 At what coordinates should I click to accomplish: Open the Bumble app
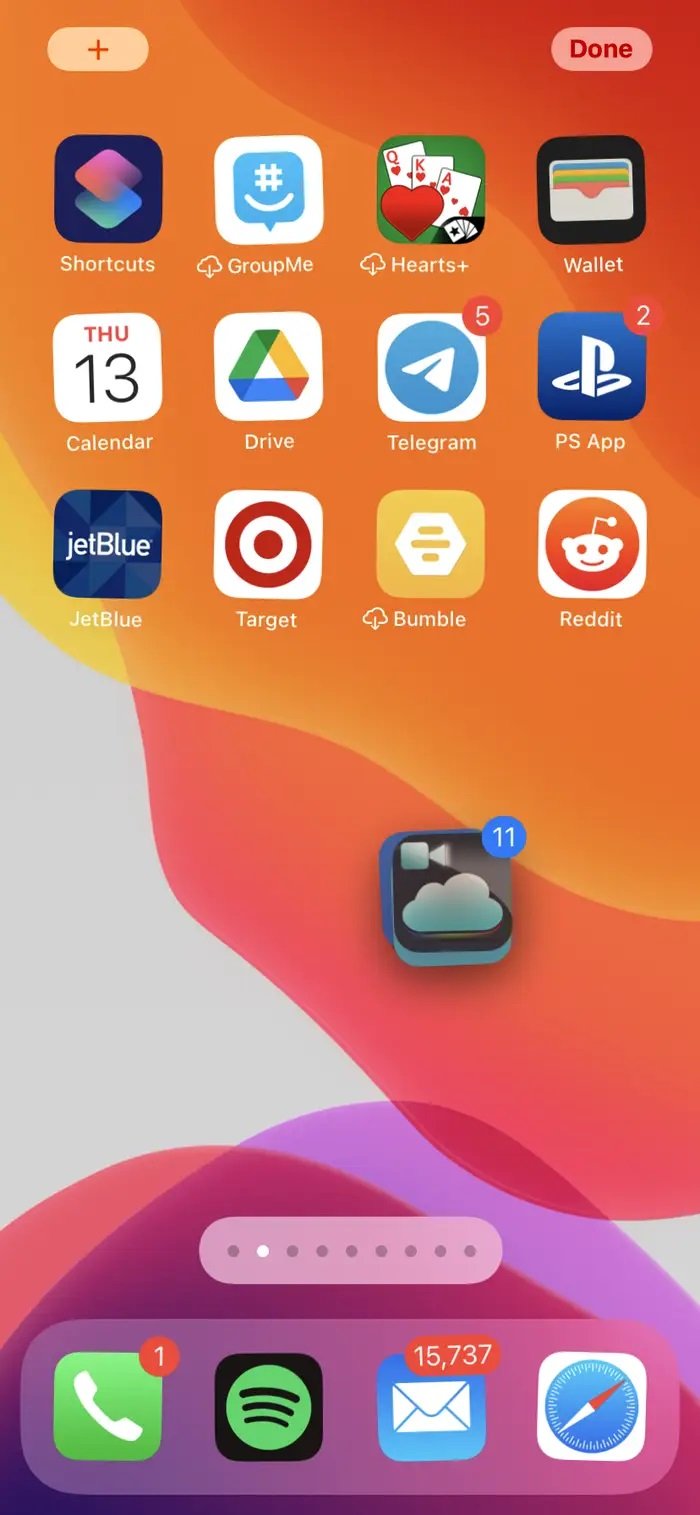431,544
